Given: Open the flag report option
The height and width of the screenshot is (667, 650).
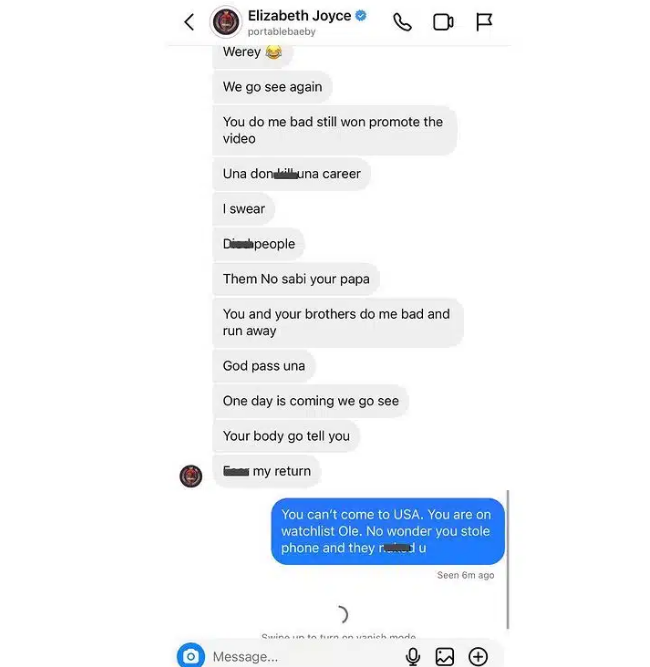Looking at the screenshot, I should (x=484, y=22).
